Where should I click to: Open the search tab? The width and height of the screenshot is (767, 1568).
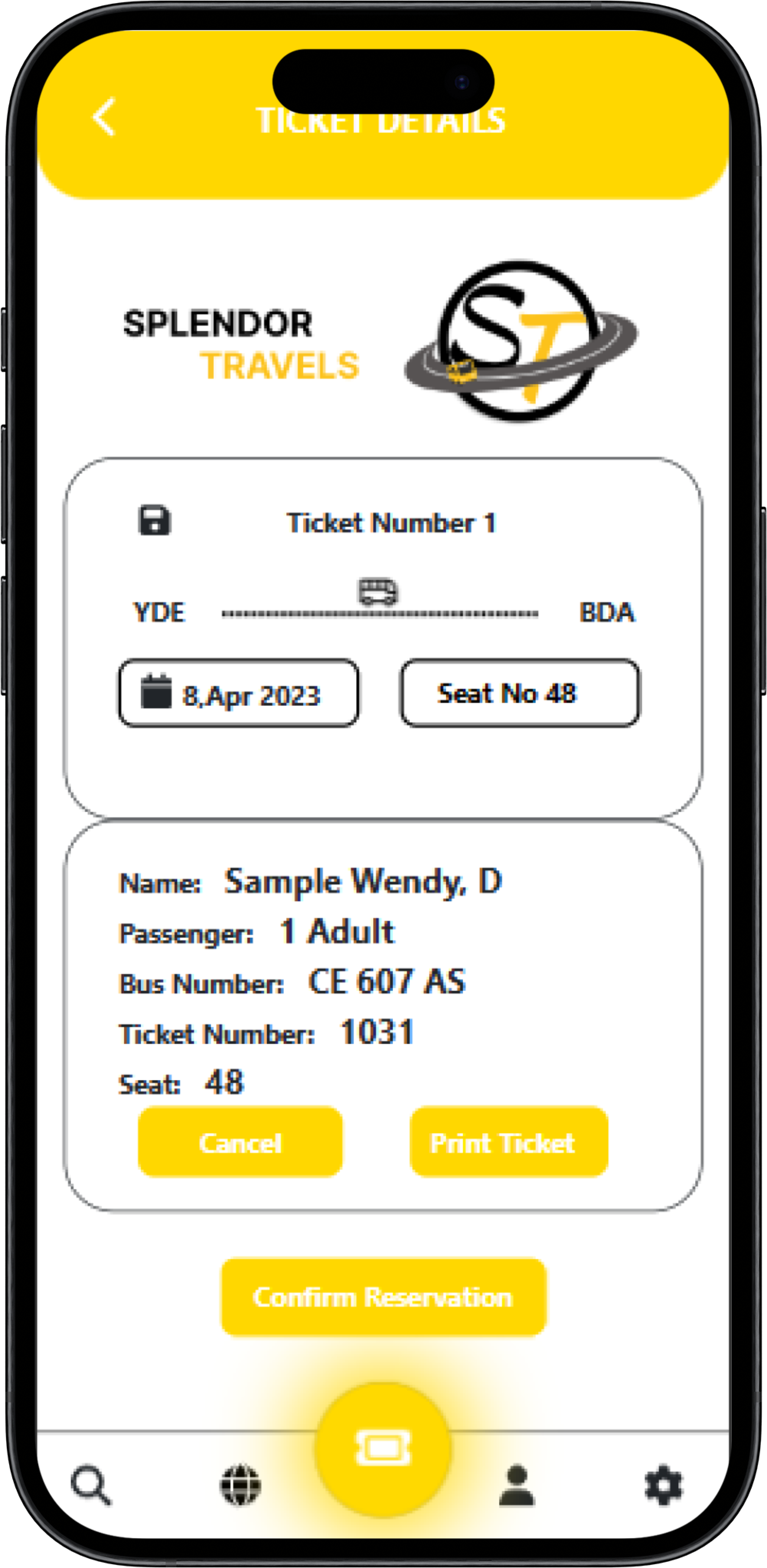[91, 1485]
